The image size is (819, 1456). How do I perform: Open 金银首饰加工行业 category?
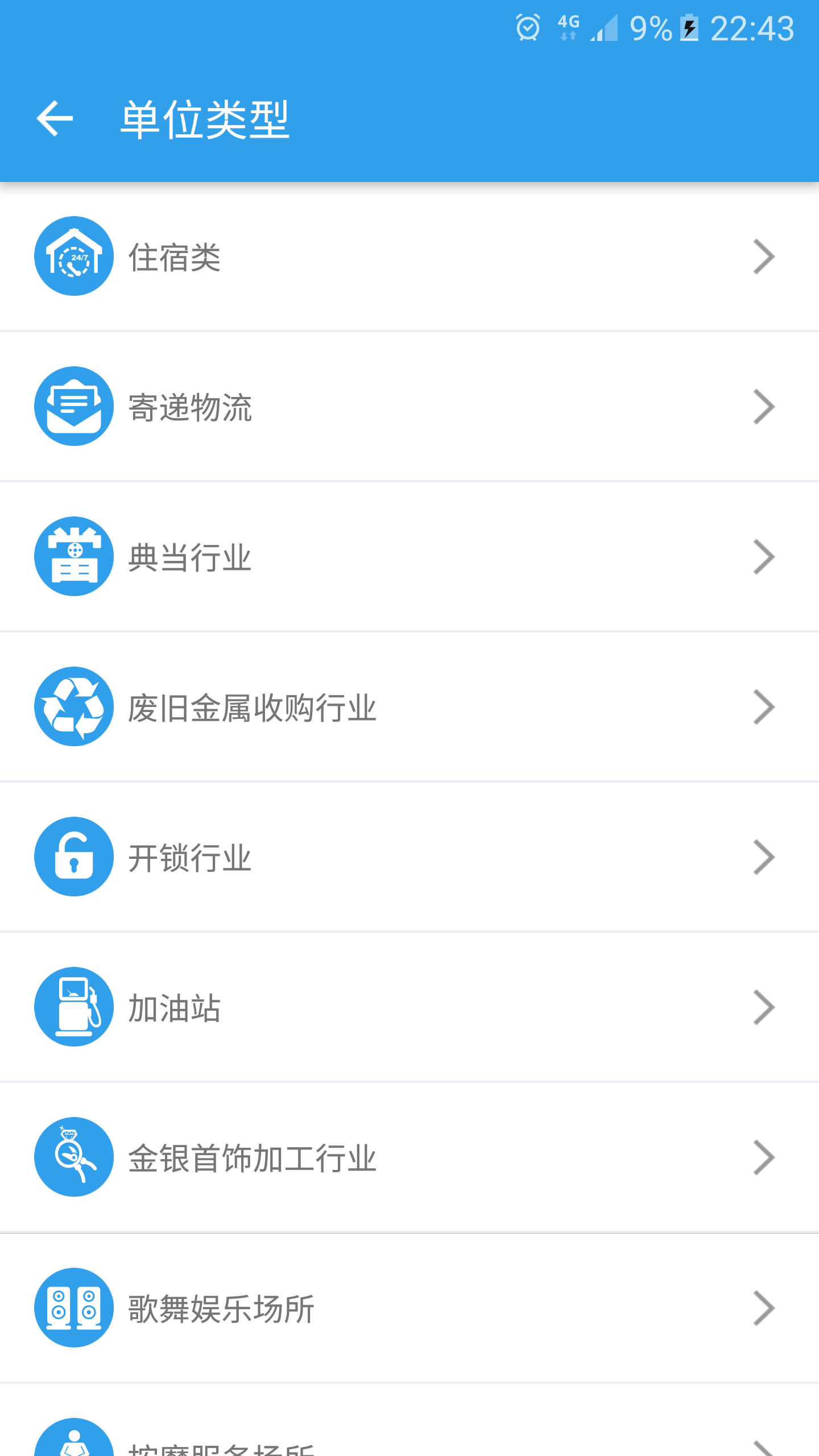click(x=409, y=1157)
